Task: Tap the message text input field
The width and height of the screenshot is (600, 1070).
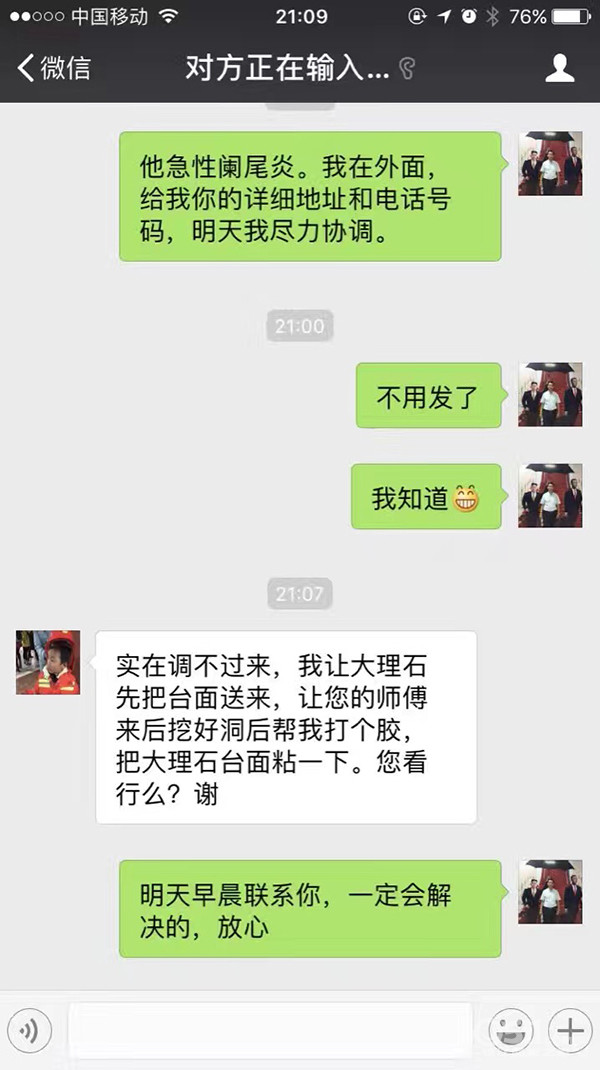Action: point(270,1030)
